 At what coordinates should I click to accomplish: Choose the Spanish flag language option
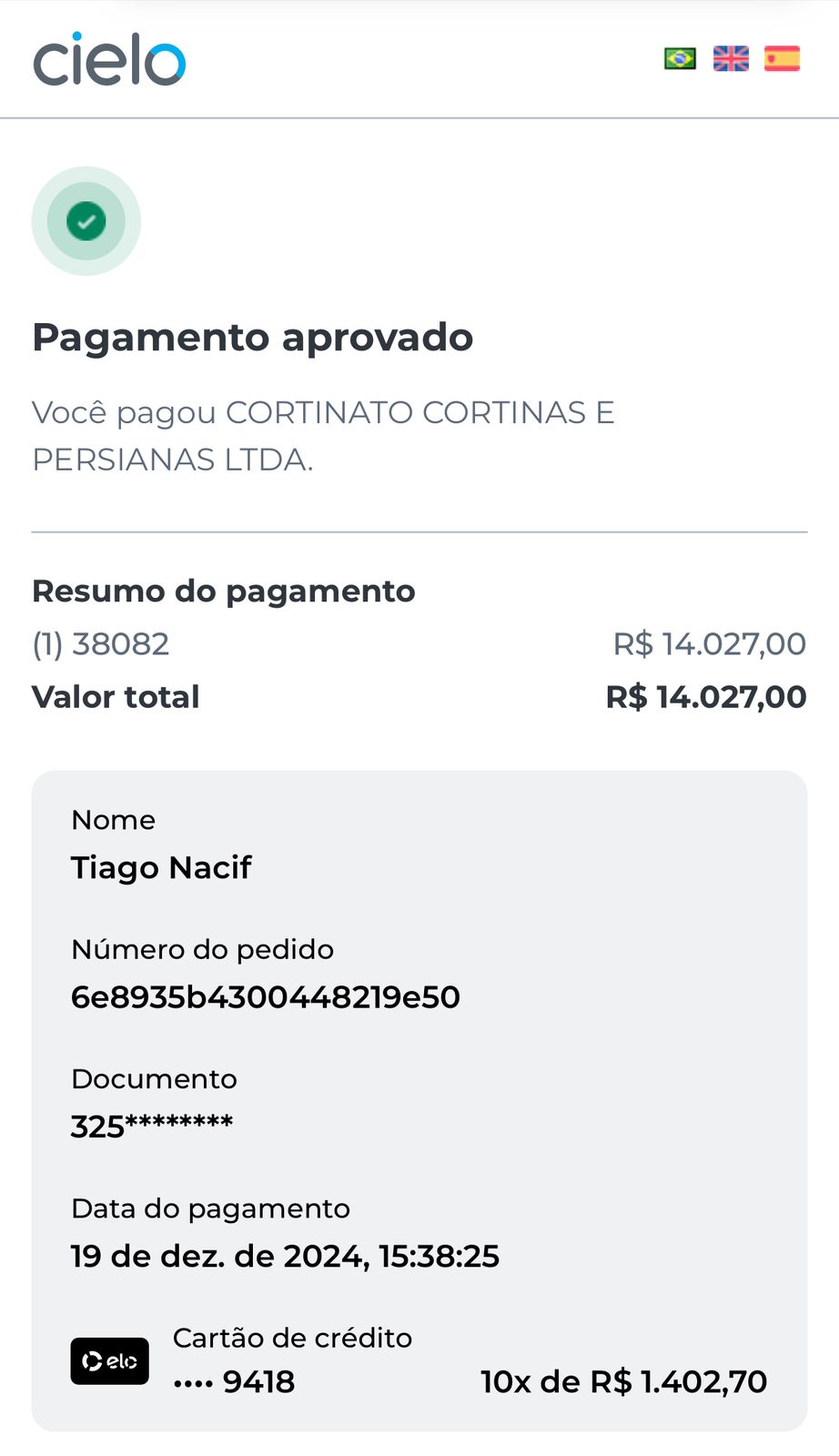click(782, 58)
